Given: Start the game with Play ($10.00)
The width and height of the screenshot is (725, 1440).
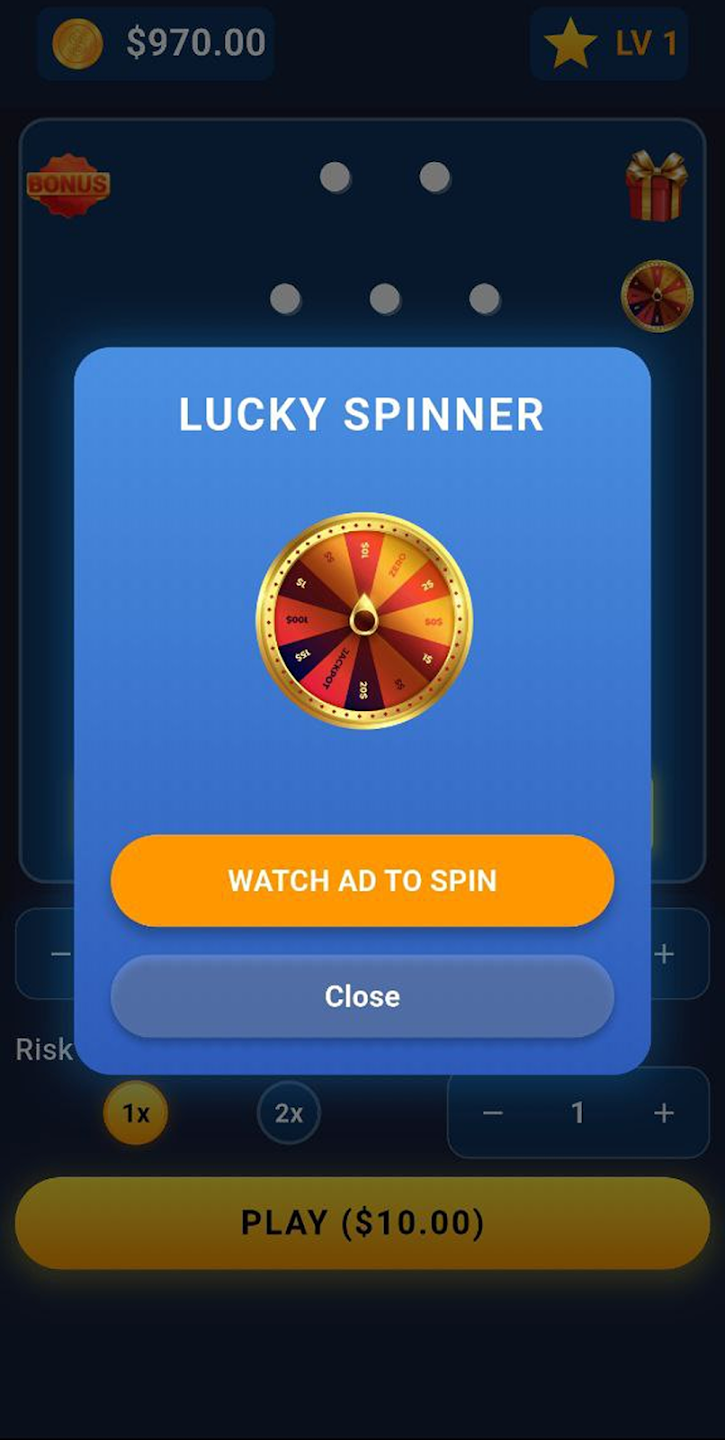Looking at the screenshot, I should tap(362, 1223).
